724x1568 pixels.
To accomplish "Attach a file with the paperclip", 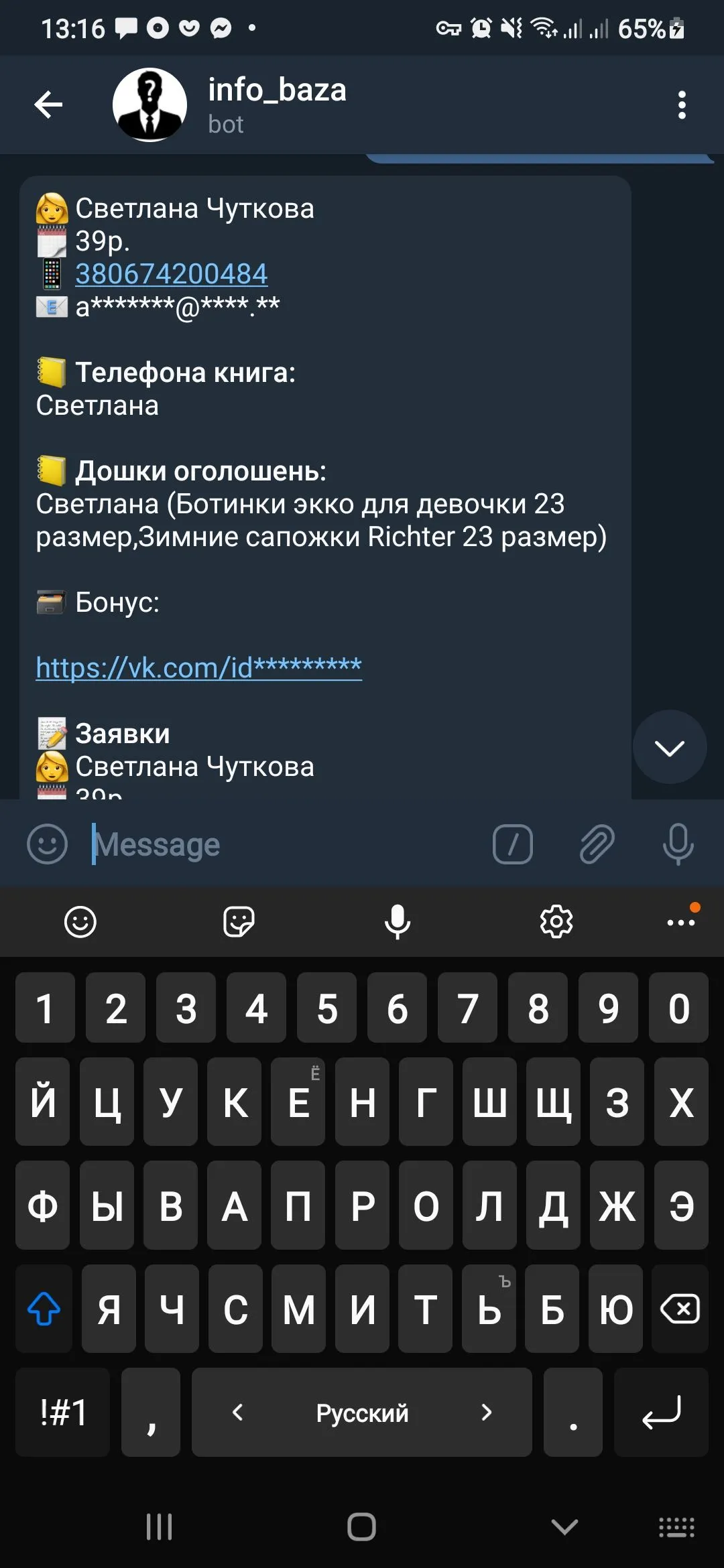I will [596, 844].
